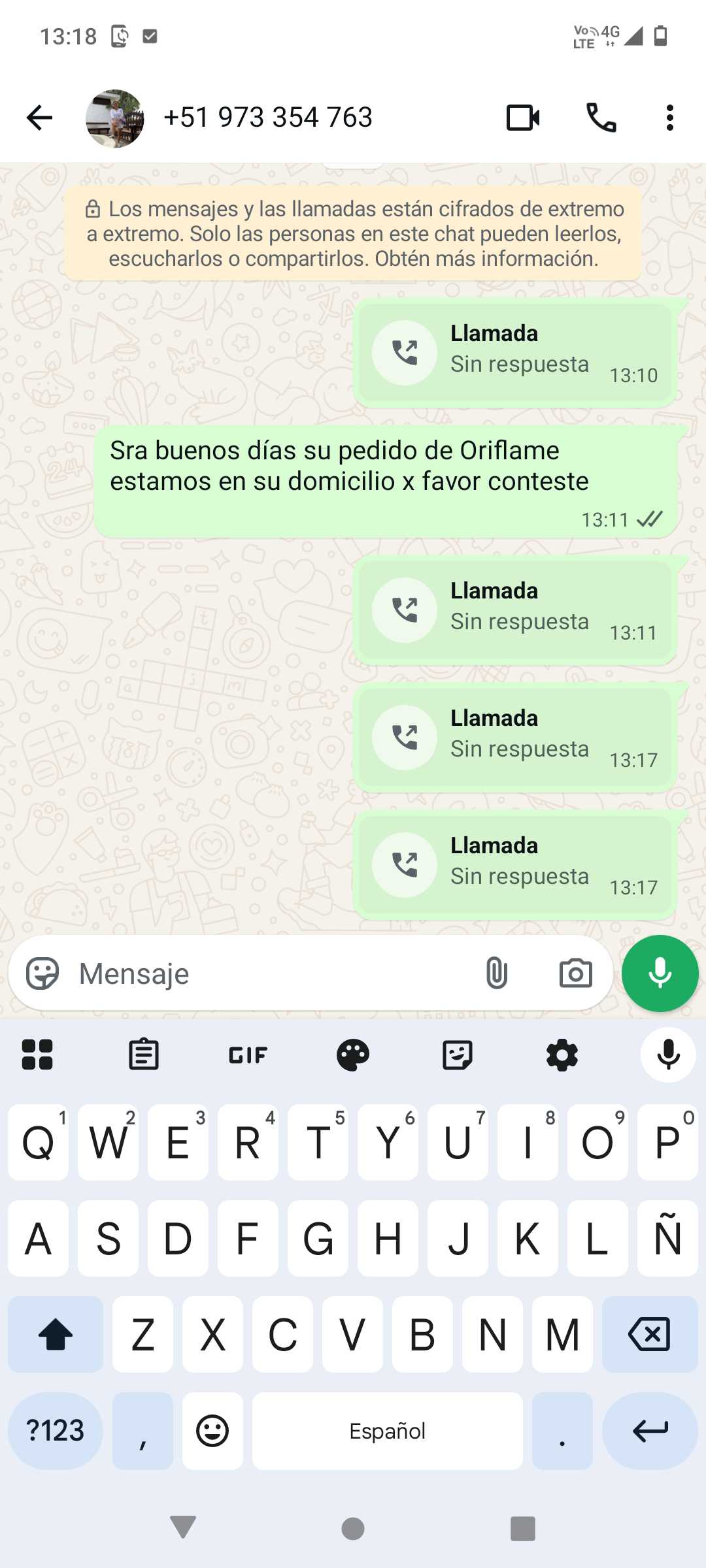Open the GIF keyboard panel
Viewport: 706px width, 1568px height.
click(248, 1054)
